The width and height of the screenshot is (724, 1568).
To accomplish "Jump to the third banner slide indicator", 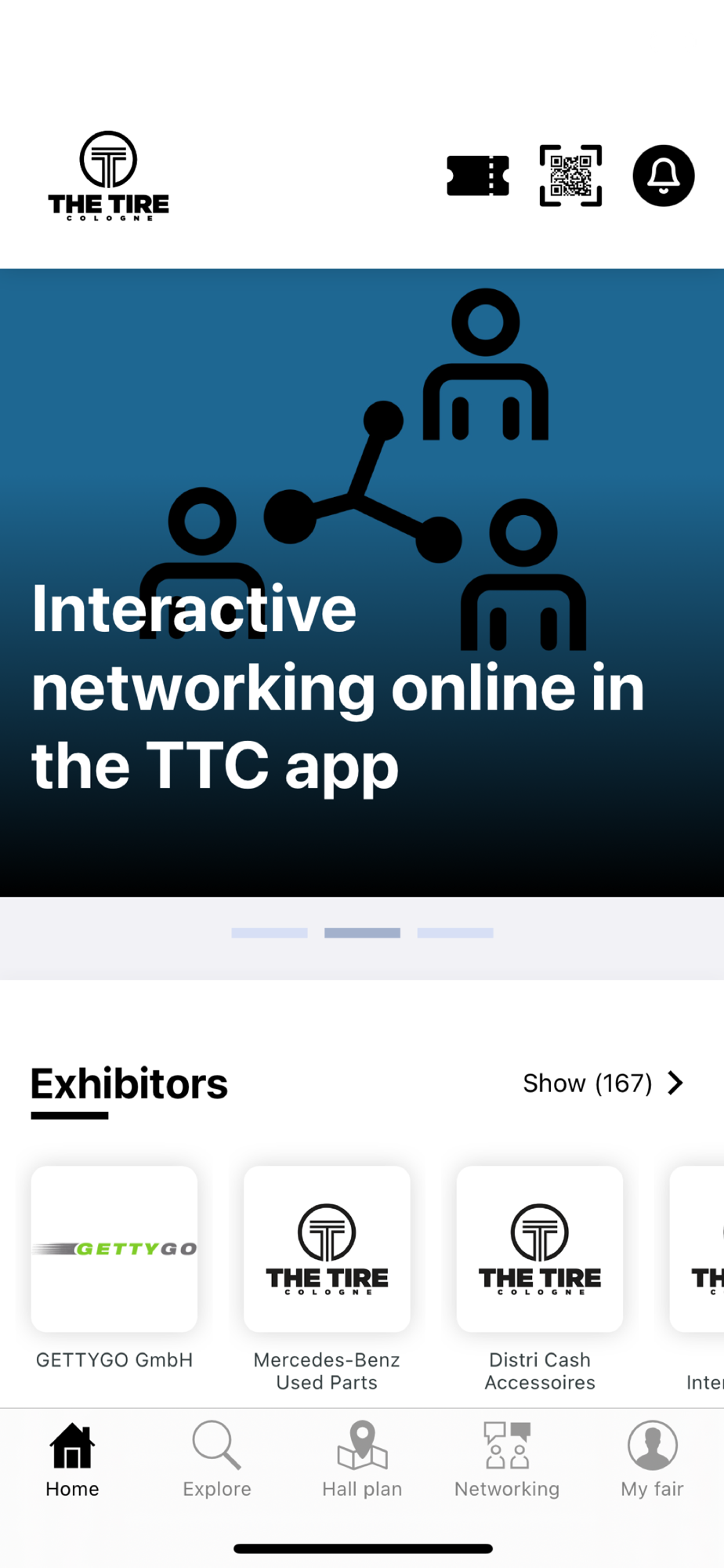I will 455,933.
